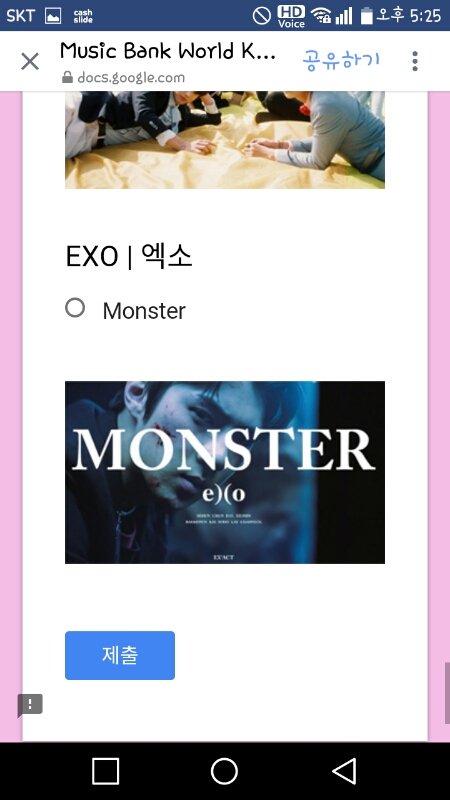Open recent apps via square button
The image size is (450, 800).
coord(106,771)
